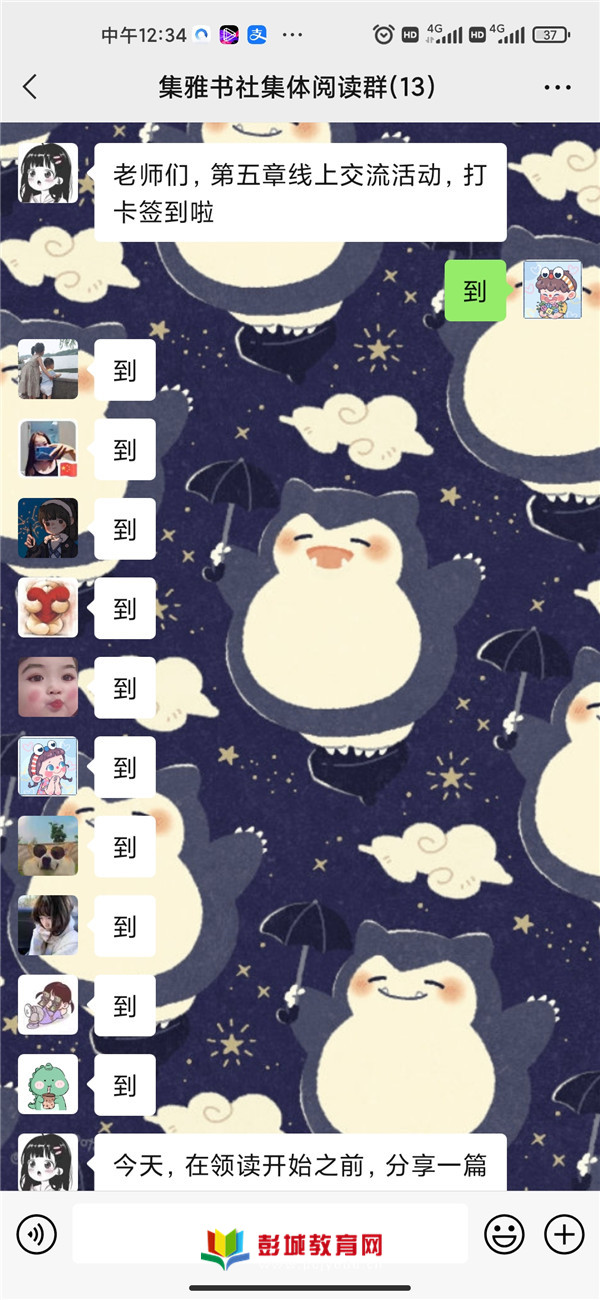Open the plus attachments menu
600x1300 pixels.
pos(564,1234)
